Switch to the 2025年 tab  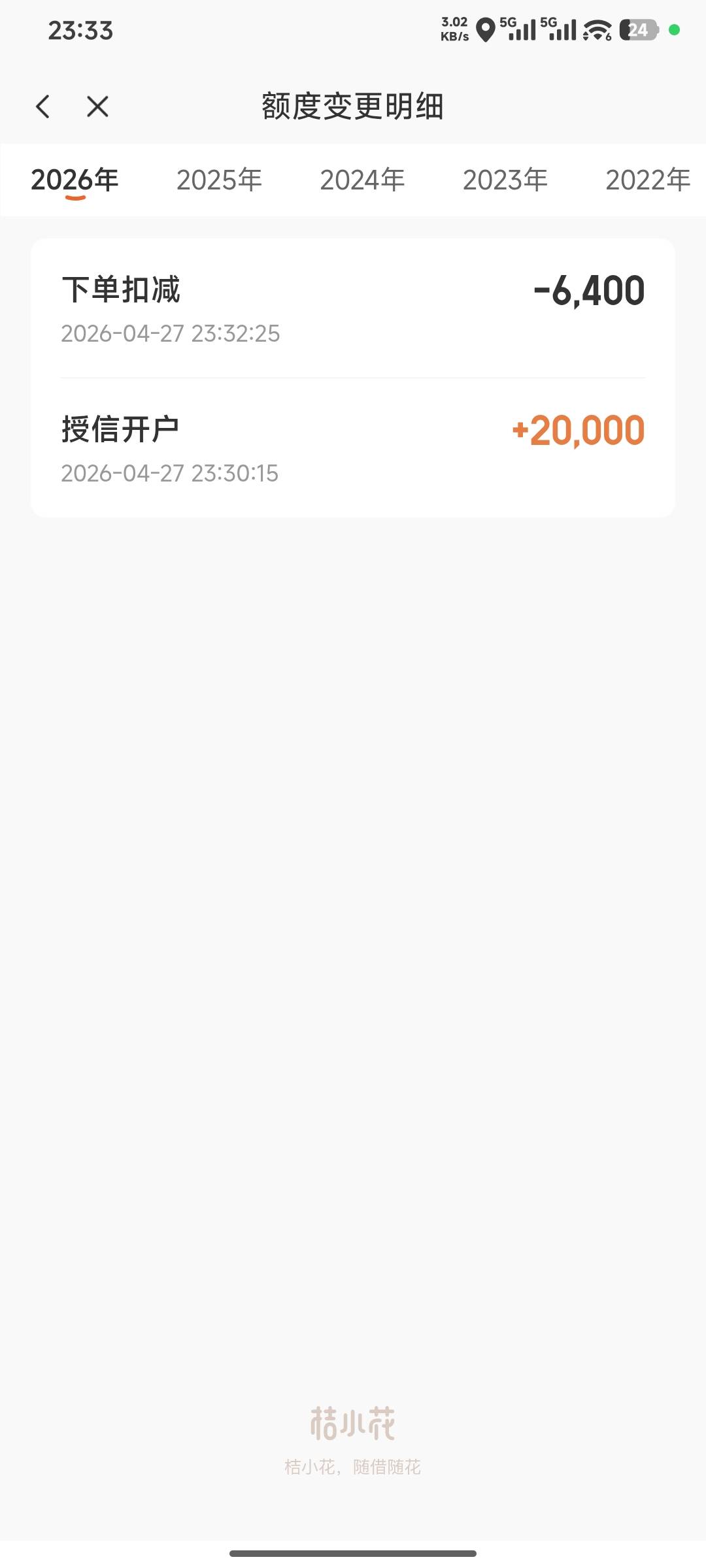tap(219, 180)
